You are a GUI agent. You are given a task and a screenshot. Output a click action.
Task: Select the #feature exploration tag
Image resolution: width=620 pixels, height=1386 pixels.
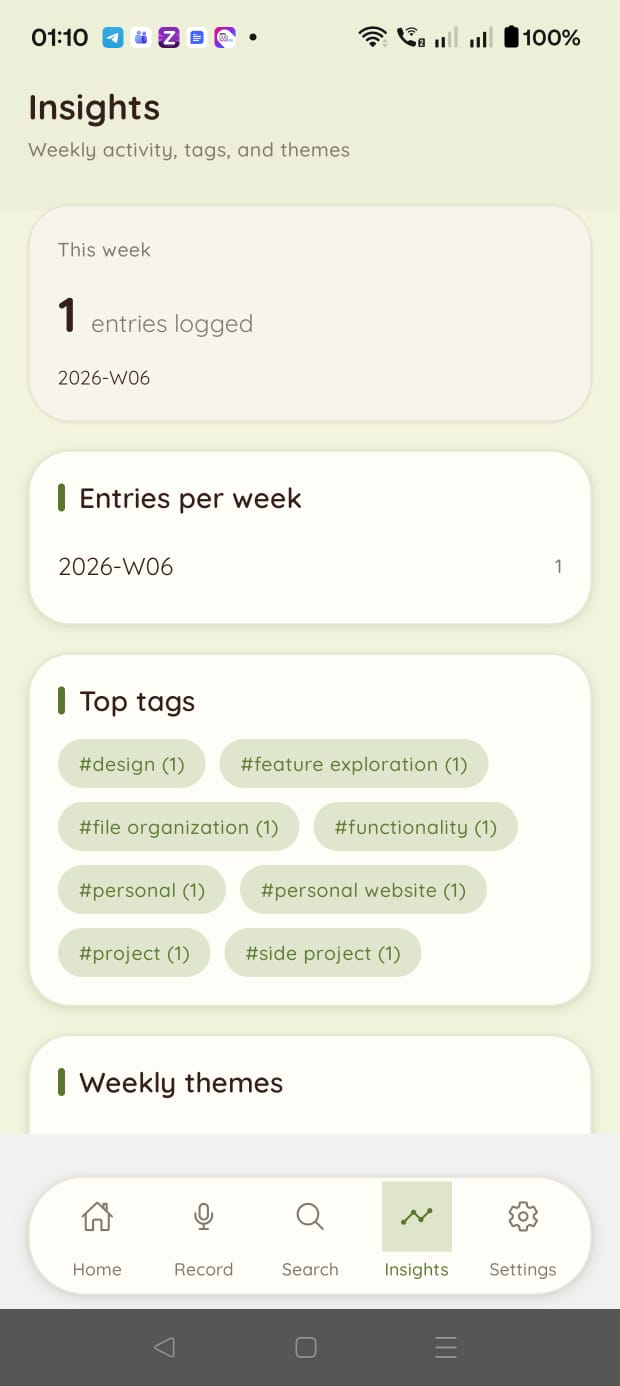(x=353, y=764)
